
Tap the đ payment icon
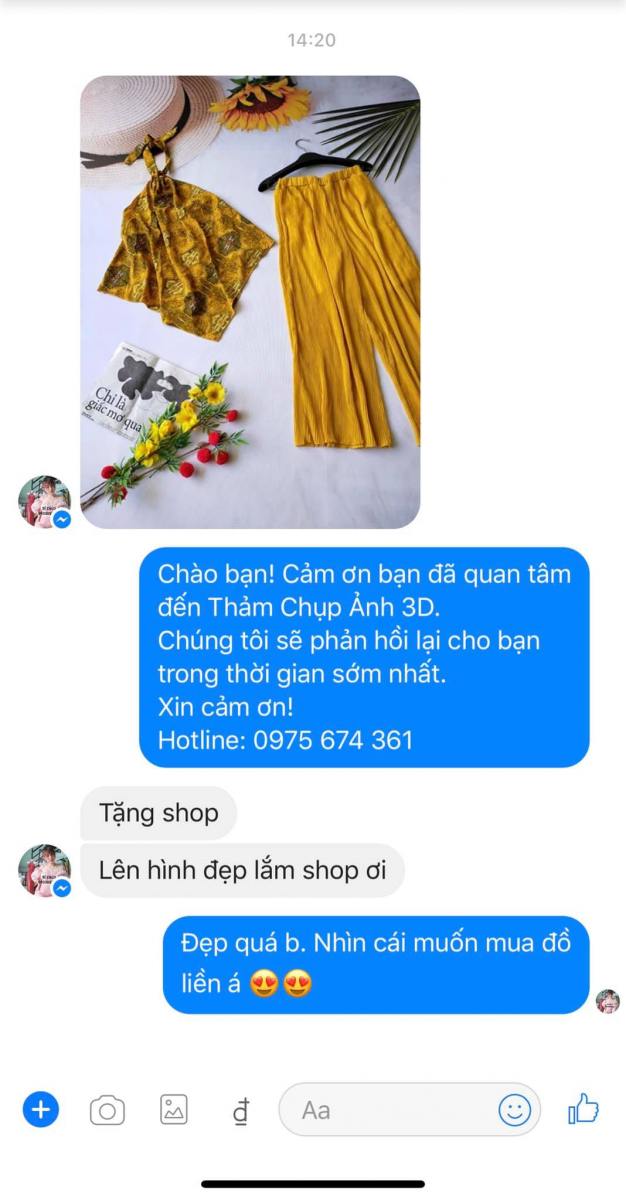point(241,1110)
